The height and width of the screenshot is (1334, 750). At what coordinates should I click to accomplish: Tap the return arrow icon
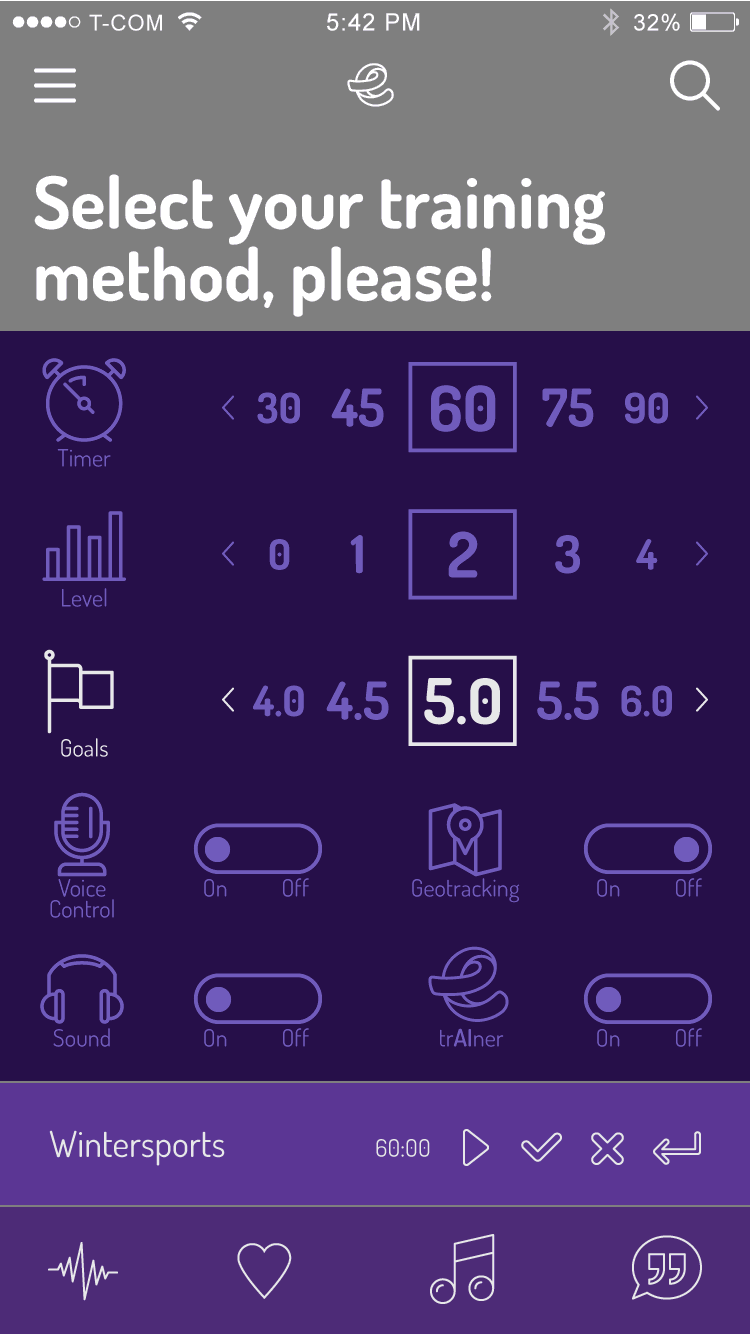click(x=677, y=1148)
